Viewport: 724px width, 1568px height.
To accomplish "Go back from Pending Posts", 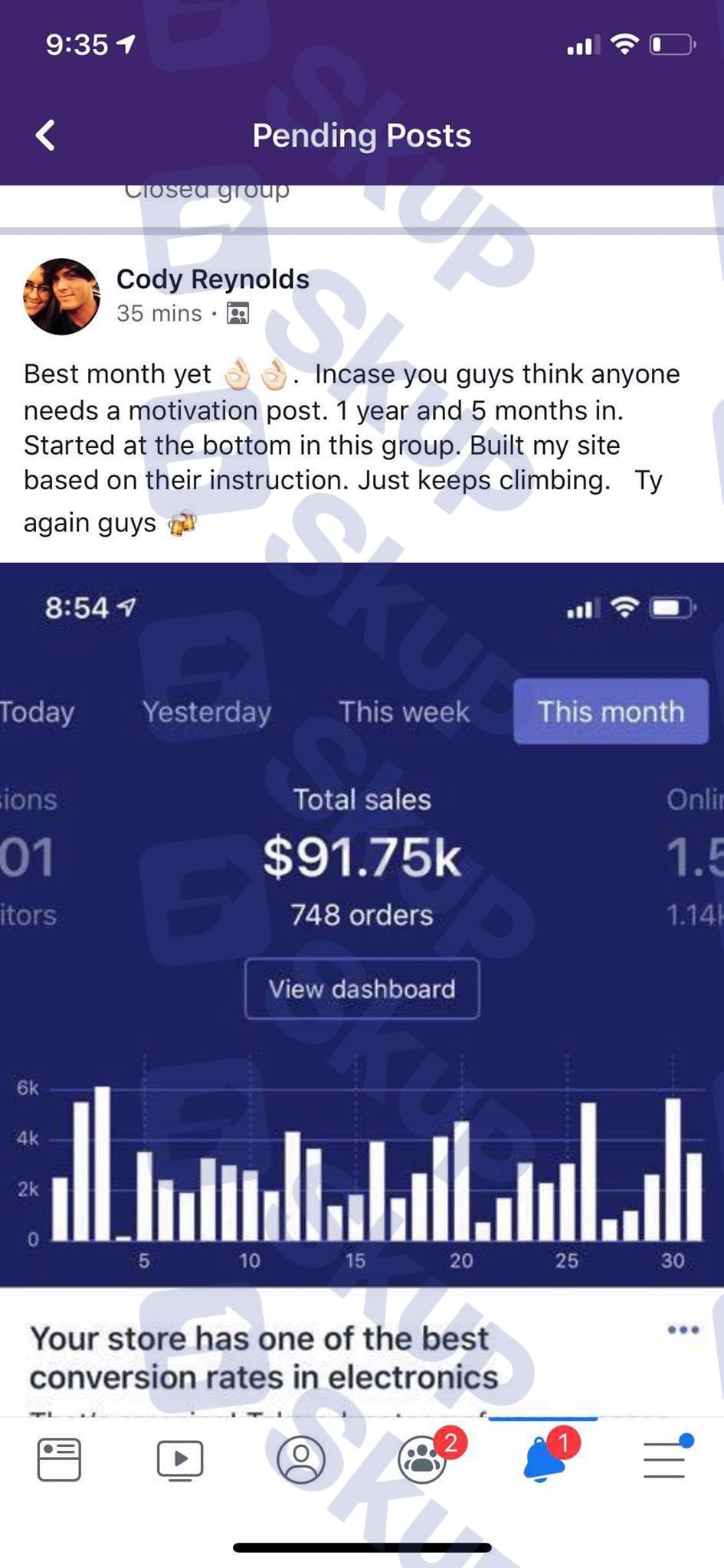I will (46, 136).
